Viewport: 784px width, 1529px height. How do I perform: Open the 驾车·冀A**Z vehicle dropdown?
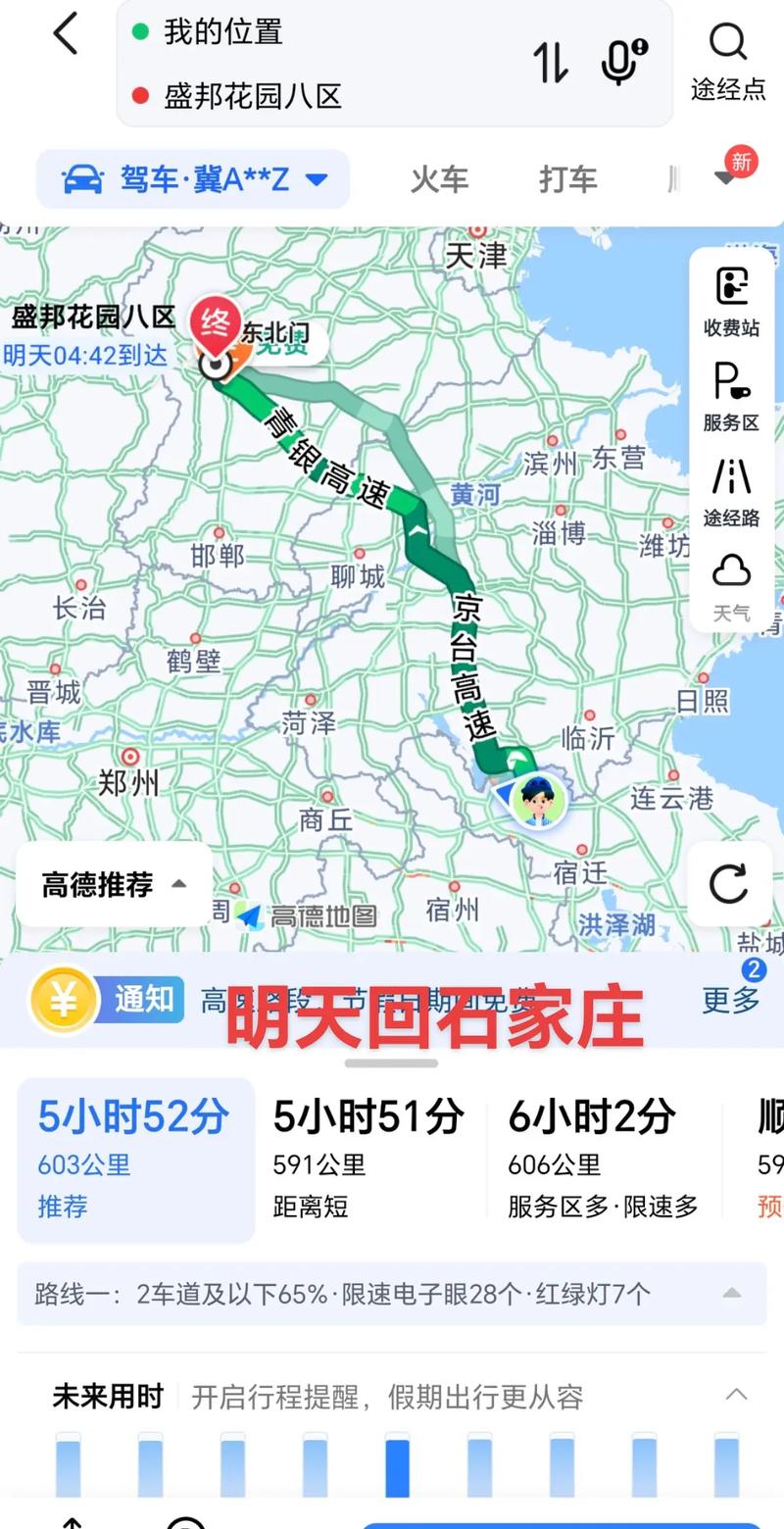[x=193, y=179]
